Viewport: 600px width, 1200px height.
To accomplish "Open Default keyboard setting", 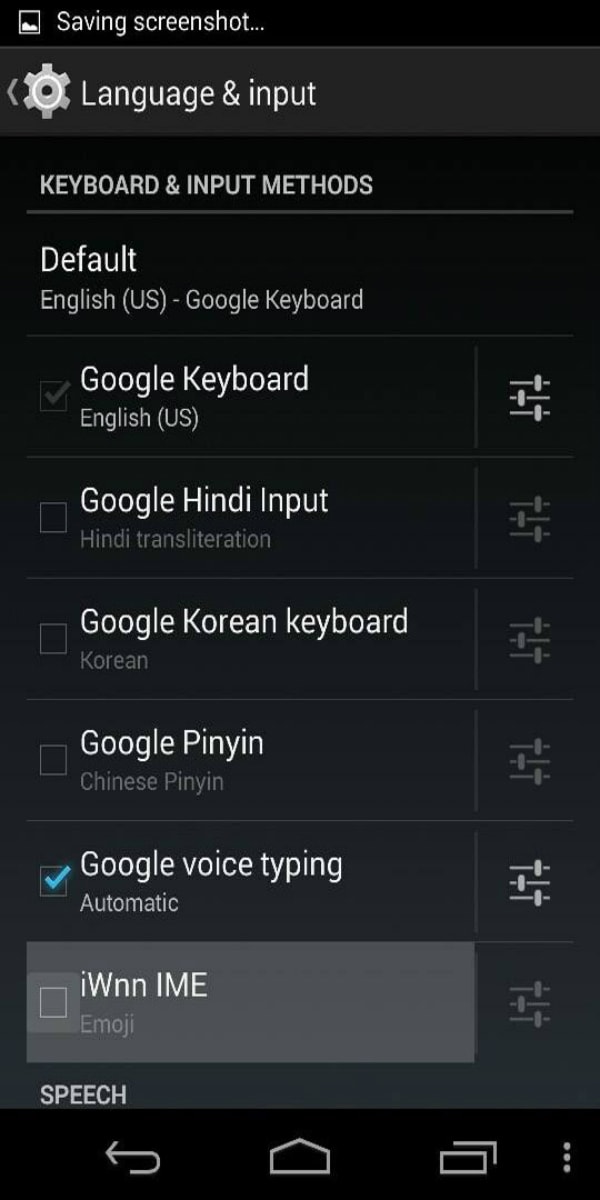I will pyautogui.click(x=300, y=277).
